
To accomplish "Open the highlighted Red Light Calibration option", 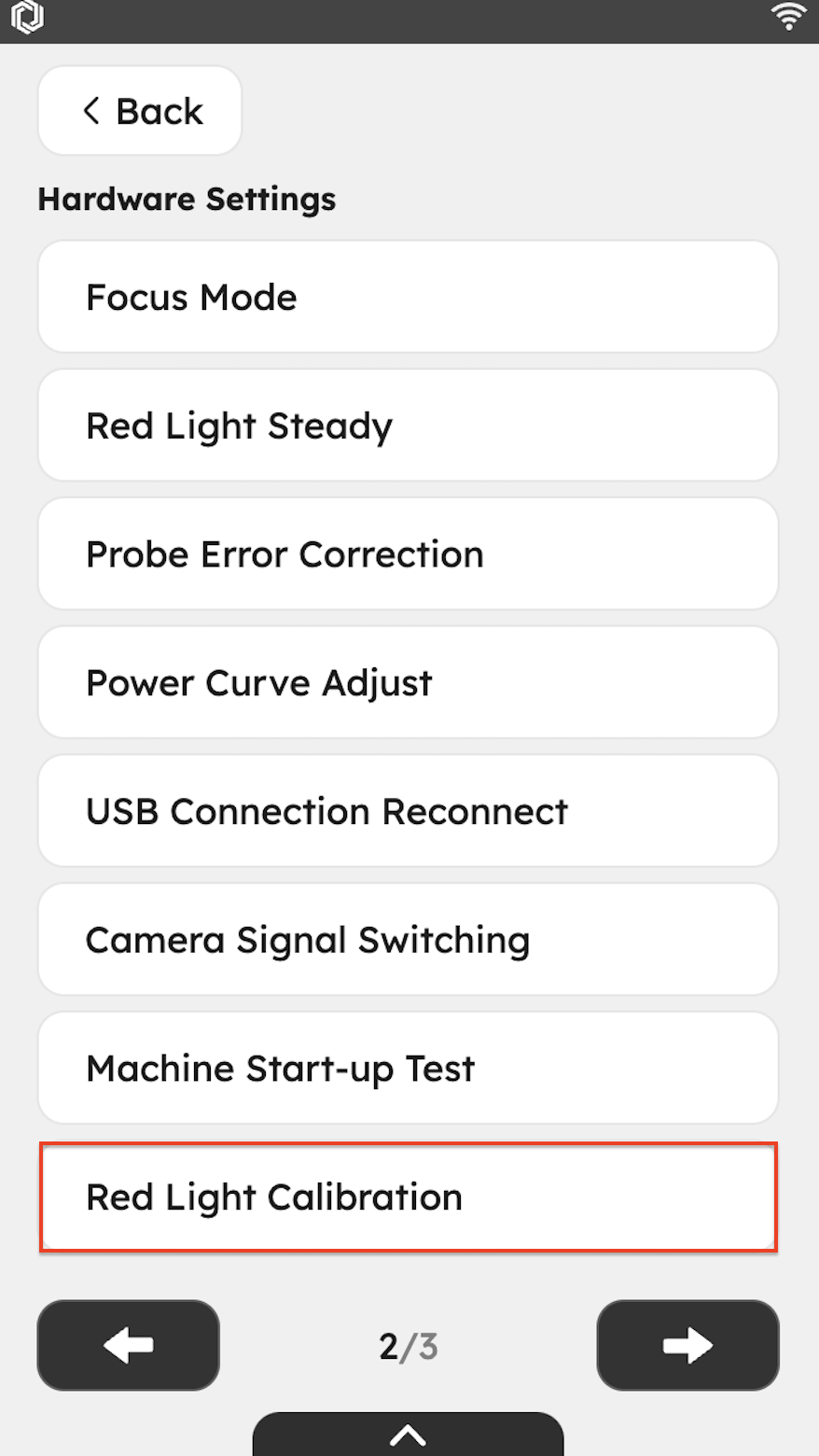I will 408,1197.
